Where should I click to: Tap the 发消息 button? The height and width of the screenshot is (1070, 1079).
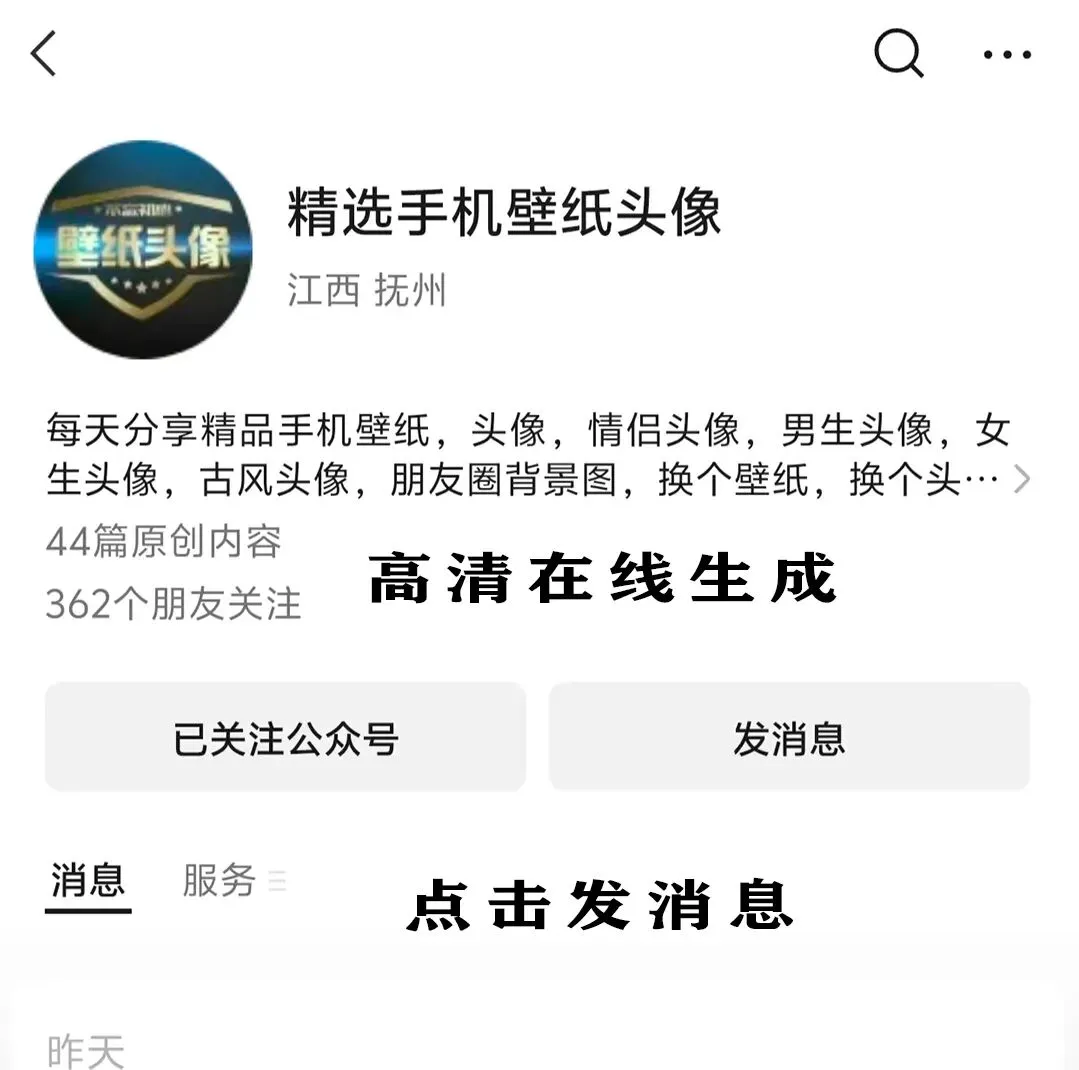click(x=789, y=736)
